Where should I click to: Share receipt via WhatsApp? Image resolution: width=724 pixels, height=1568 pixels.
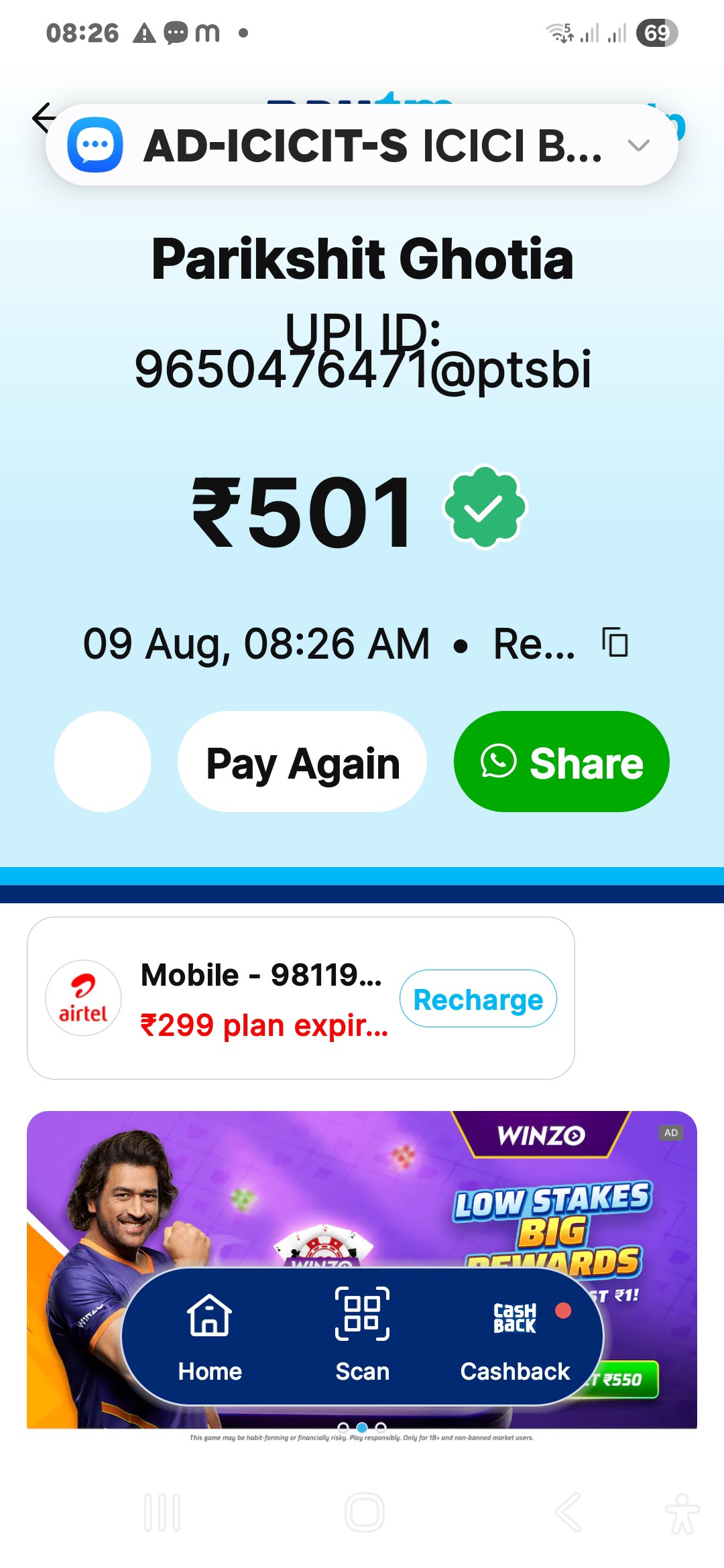(562, 762)
